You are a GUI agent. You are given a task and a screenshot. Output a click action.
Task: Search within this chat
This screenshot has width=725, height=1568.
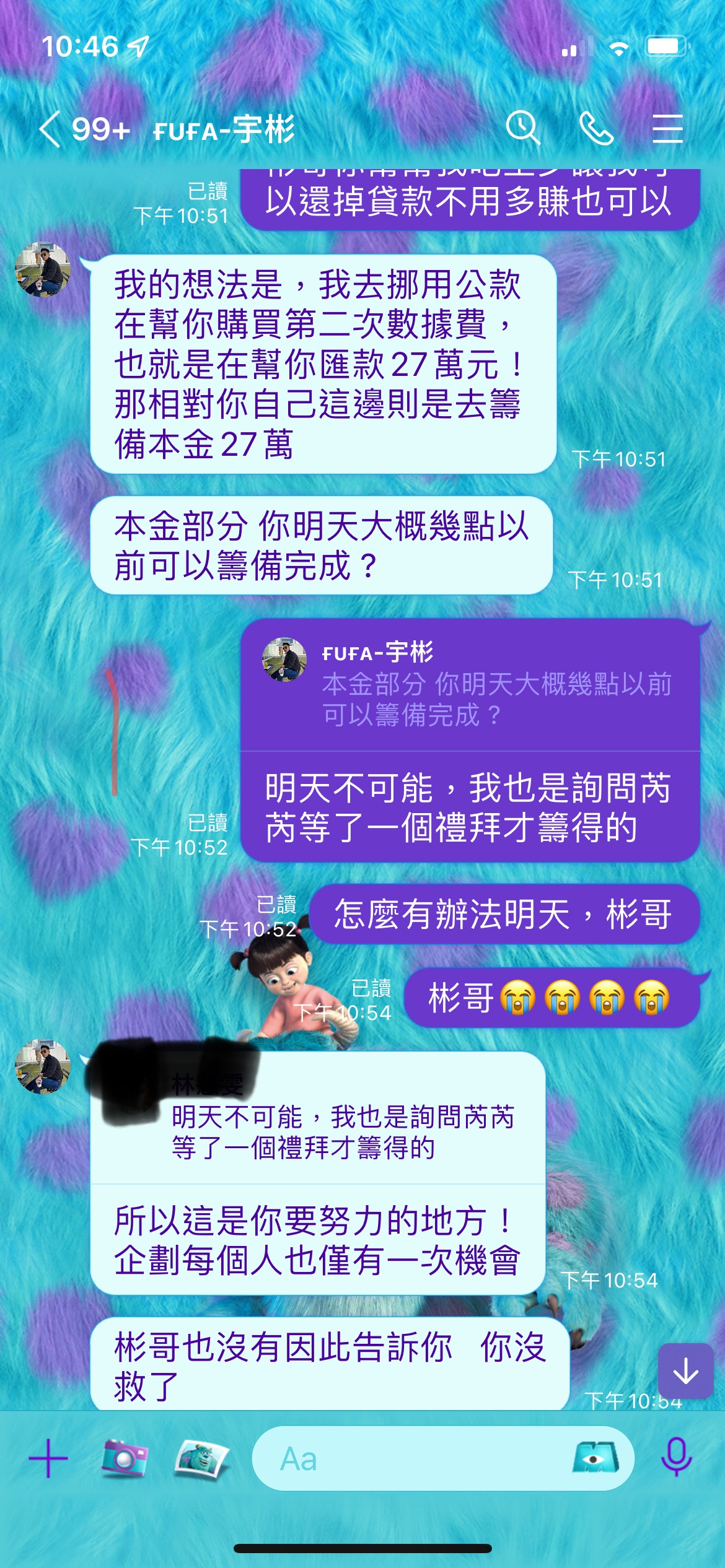tap(522, 129)
